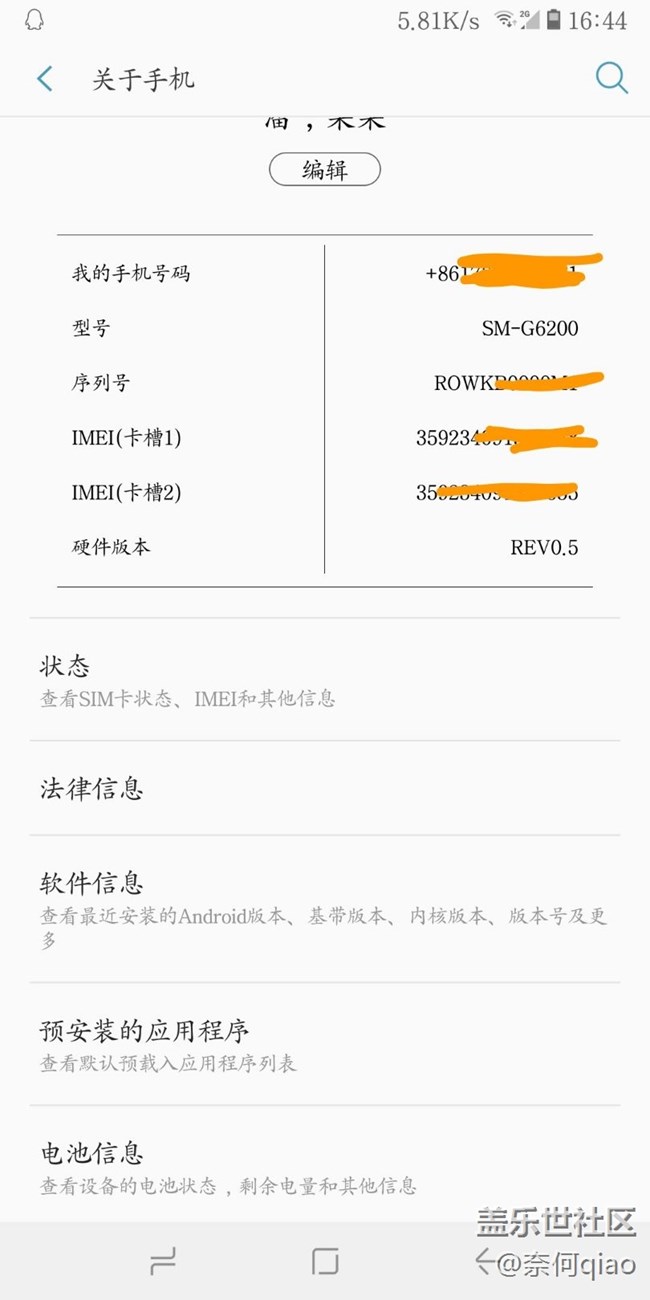Open 法律信息
The width and height of the screenshot is (650, 1300).
325,789
